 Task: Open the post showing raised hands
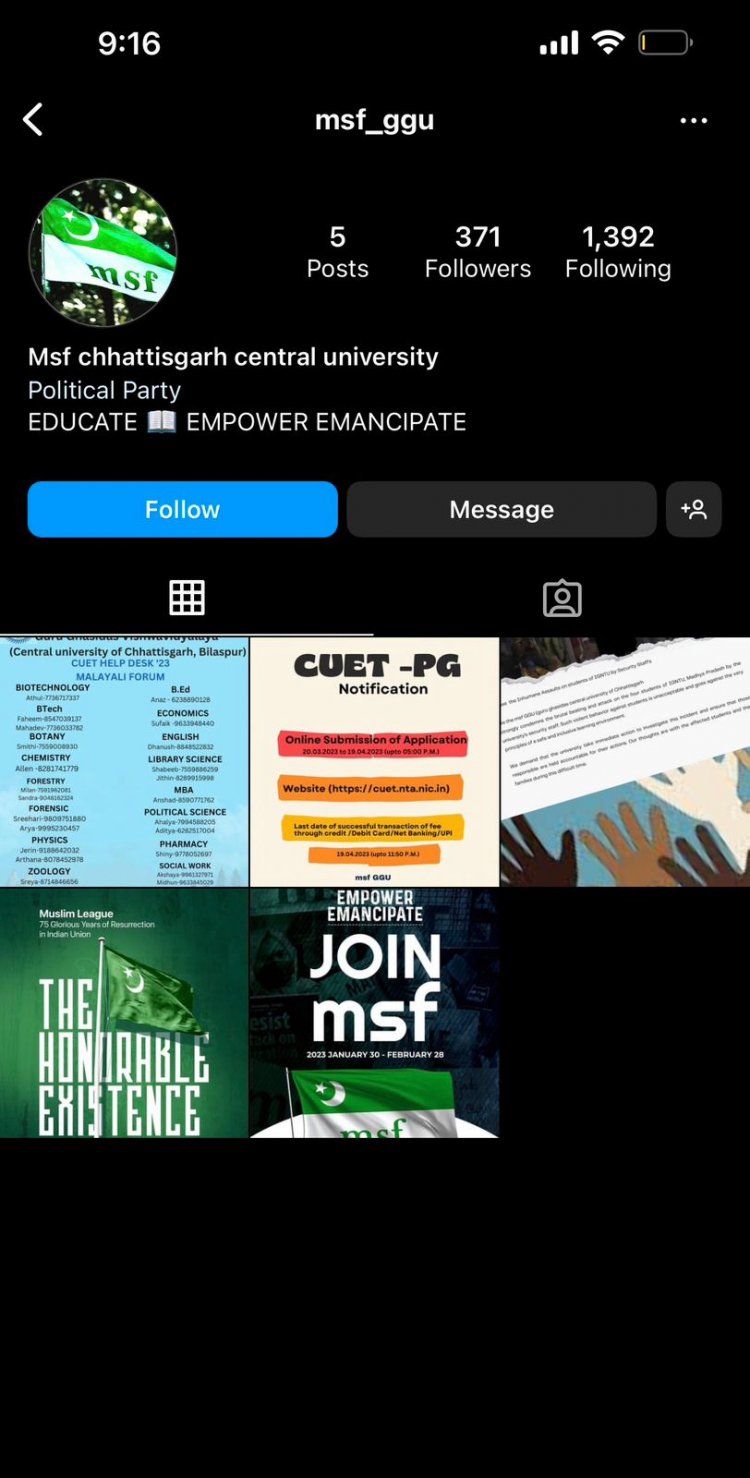pyautogui.click(x=625, y=762)
